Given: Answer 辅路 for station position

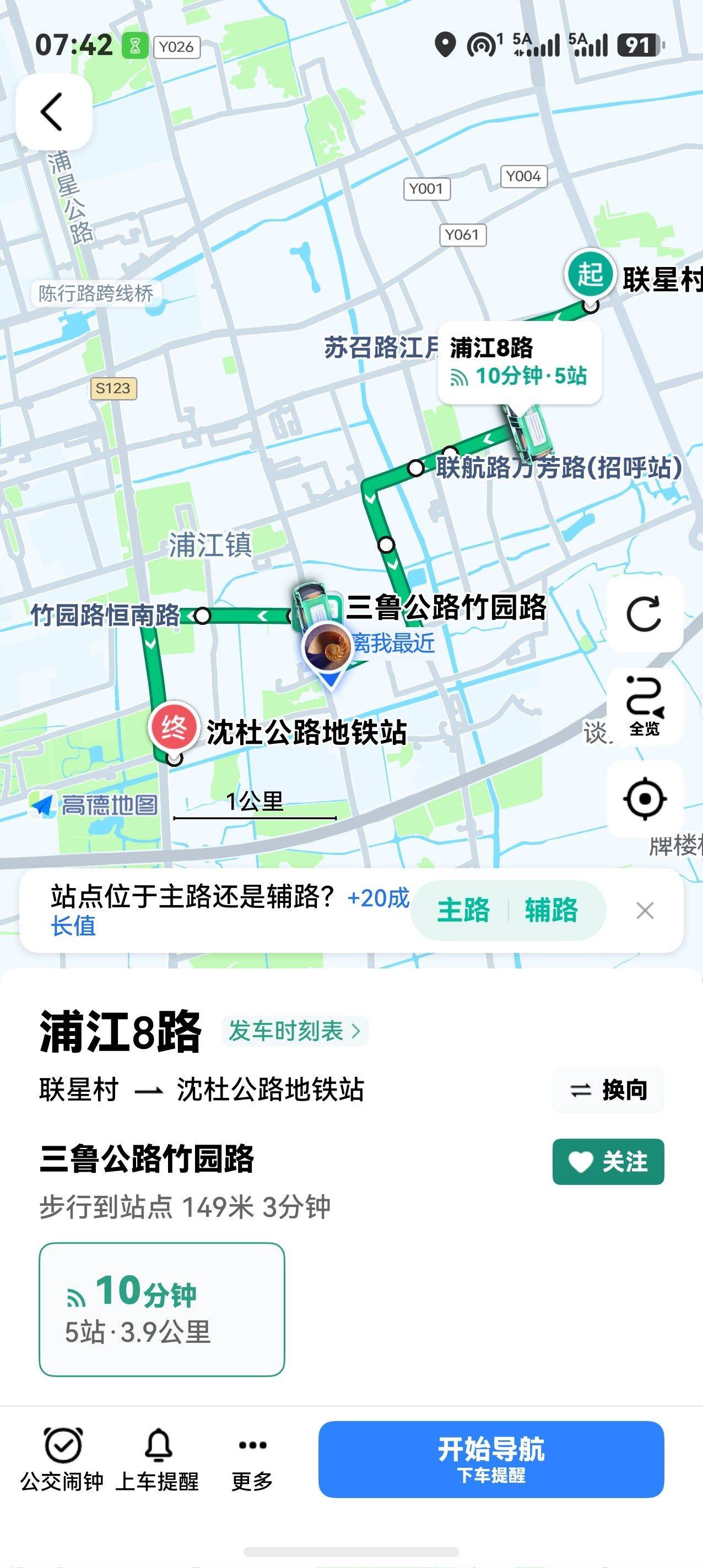Looking at the screenshot, I should click(x=551, y=910).
